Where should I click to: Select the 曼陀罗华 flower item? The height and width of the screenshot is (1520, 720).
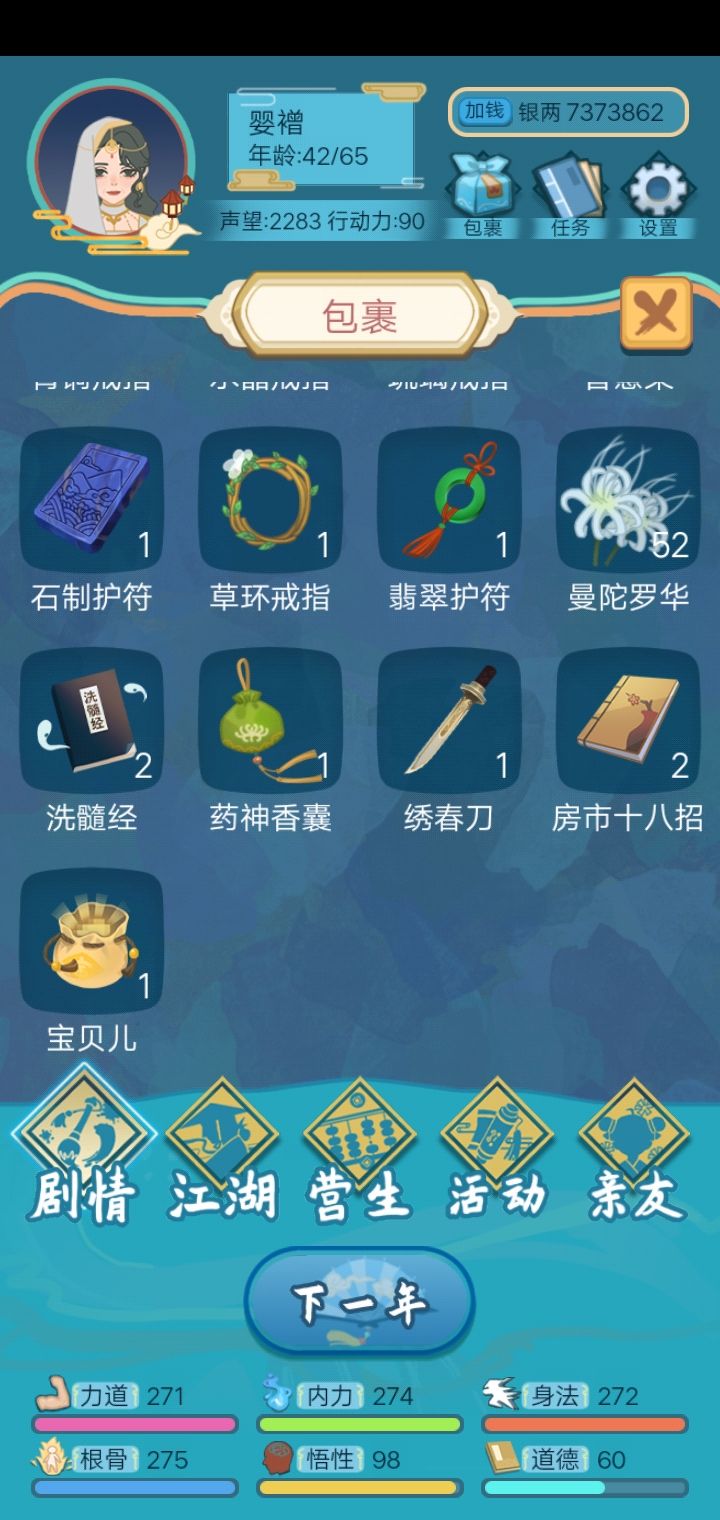pyautogui.click(x=627, y=500)
